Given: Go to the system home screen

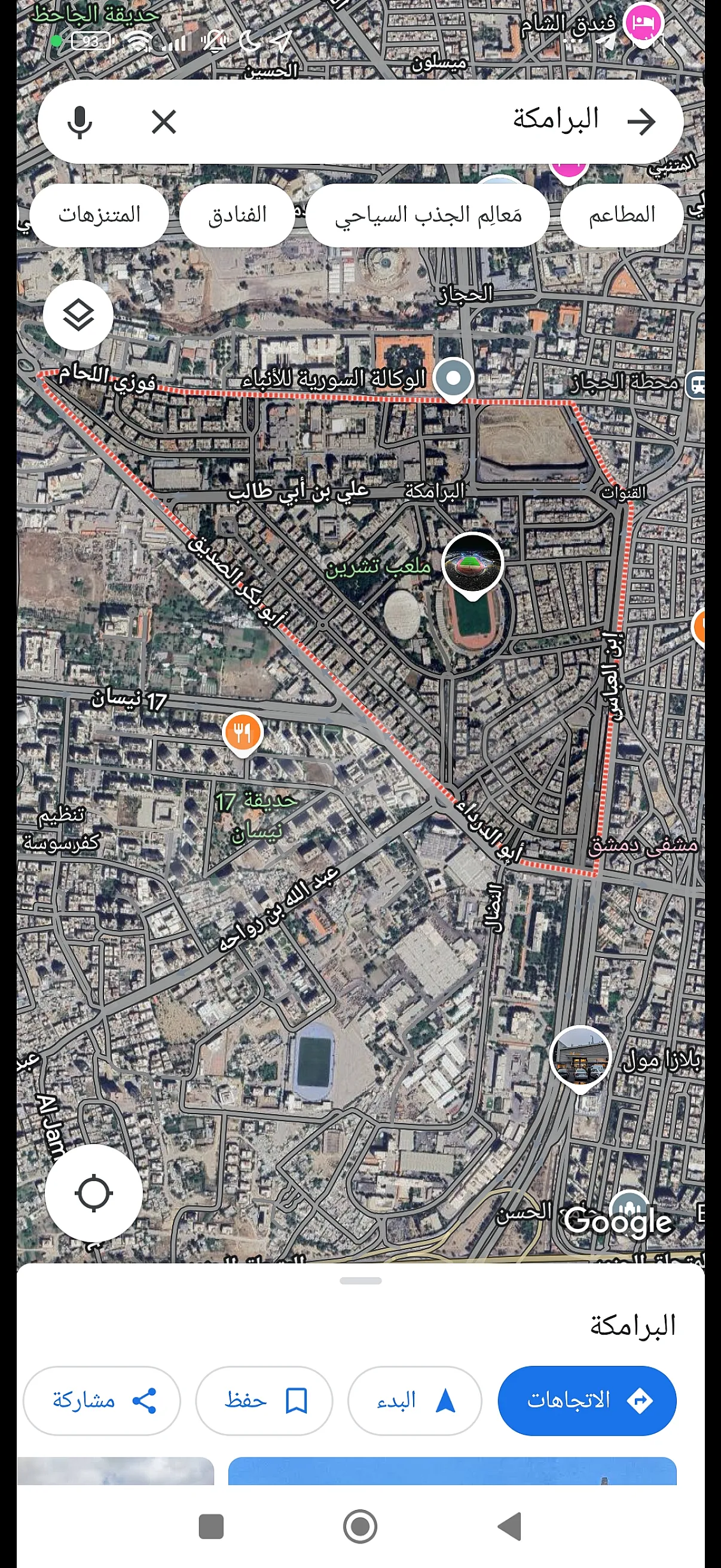Looking at the screenshot, I should point(360,1527).
